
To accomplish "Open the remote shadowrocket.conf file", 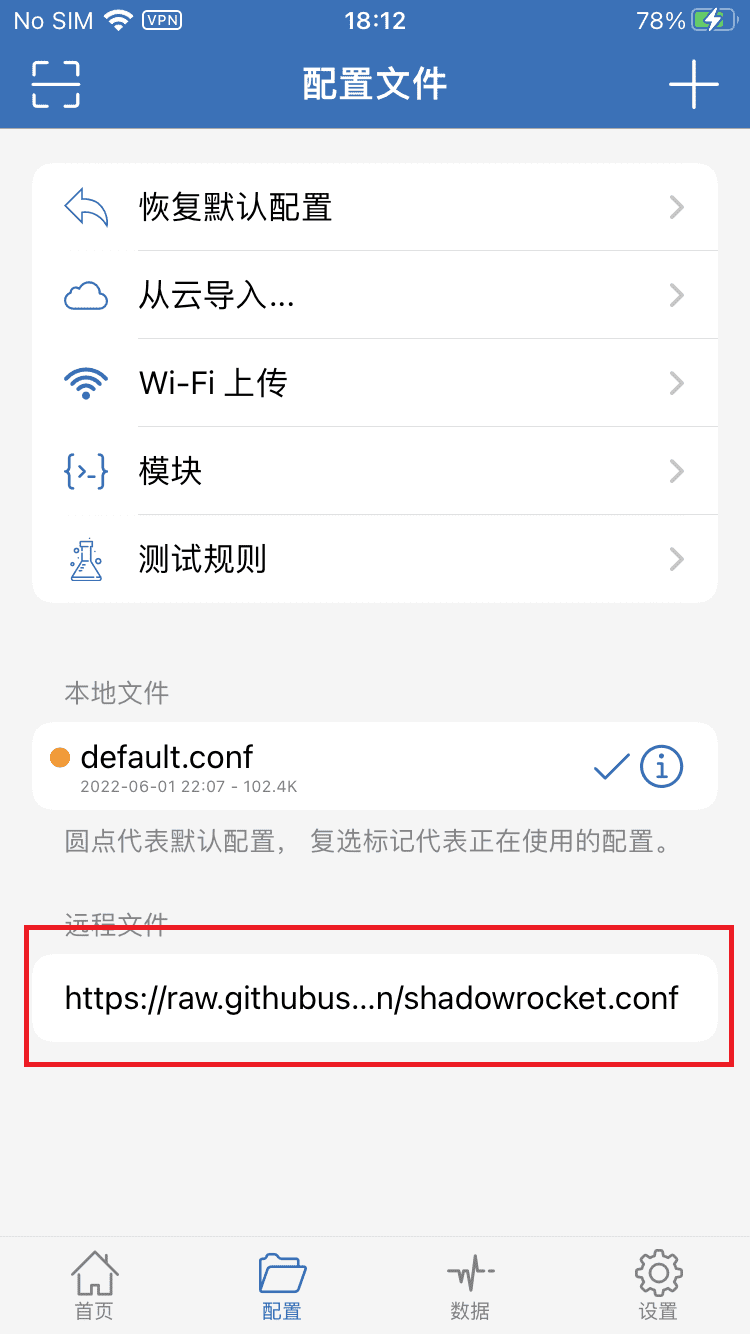I will 372,998.
